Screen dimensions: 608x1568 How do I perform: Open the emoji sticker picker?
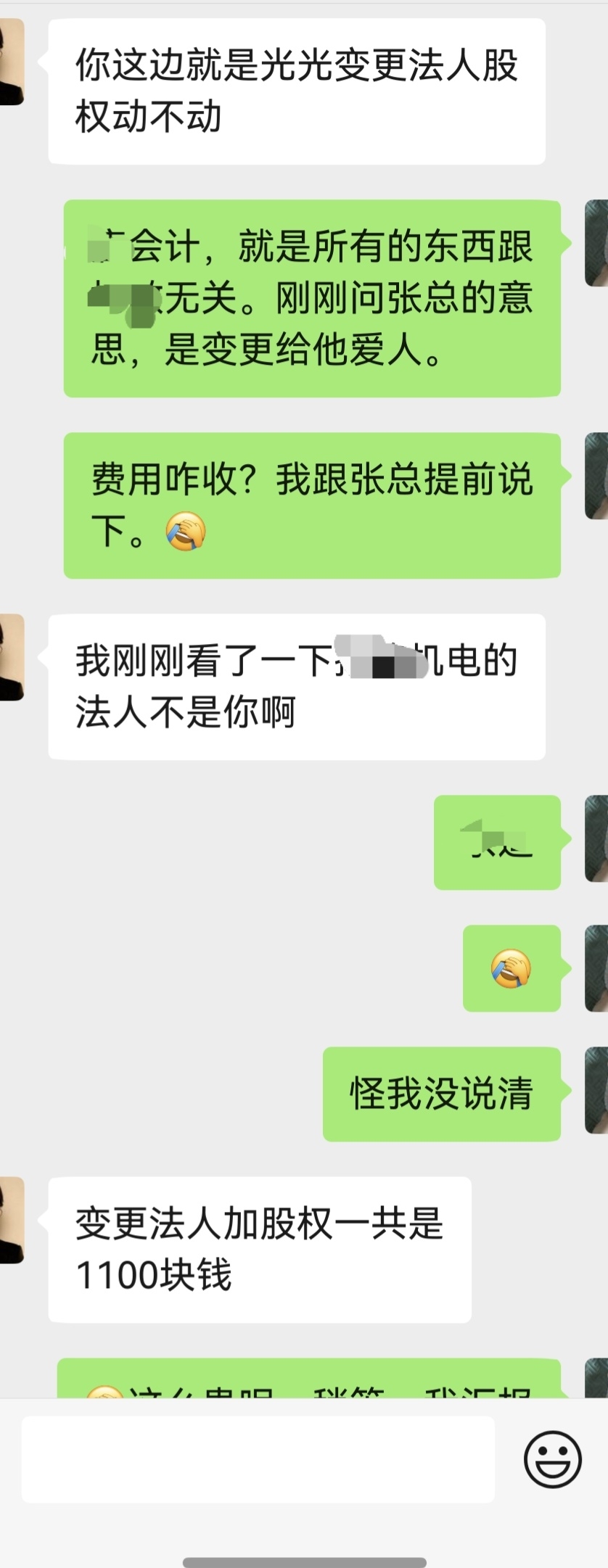tap(552, 1458)
